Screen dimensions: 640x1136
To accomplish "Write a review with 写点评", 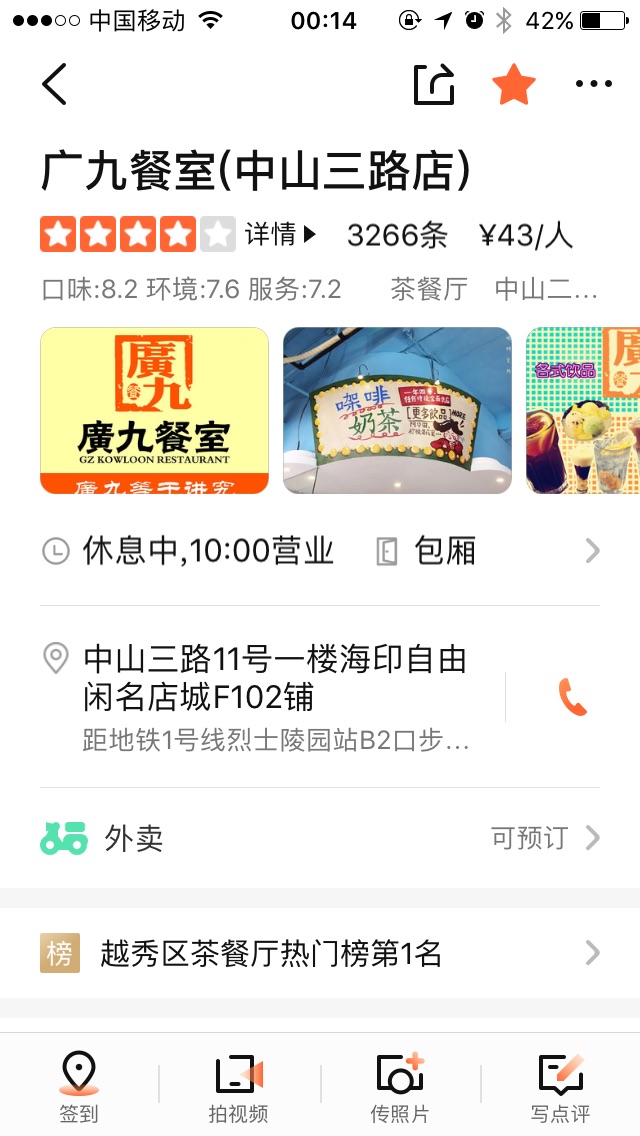I will tap(560, 1086).
